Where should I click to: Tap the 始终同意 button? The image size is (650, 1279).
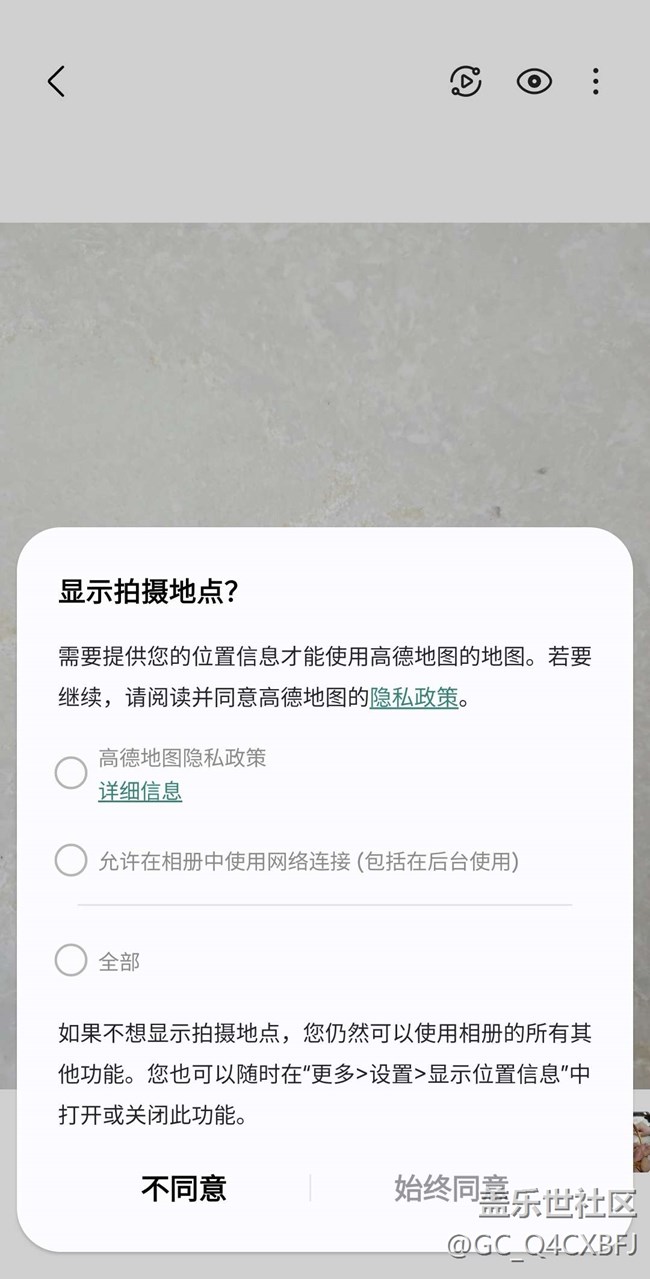pos(452,1188)
